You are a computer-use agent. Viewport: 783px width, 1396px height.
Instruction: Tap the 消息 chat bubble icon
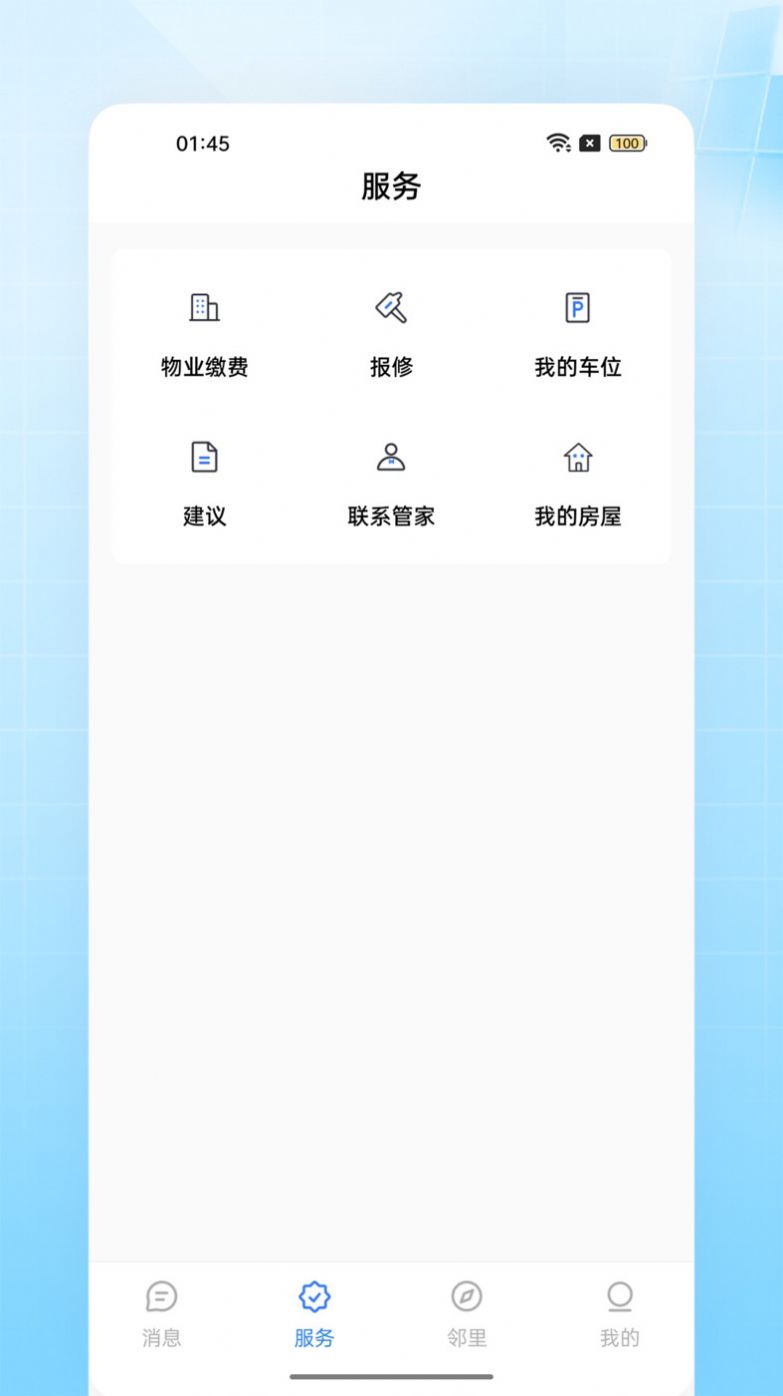pos(161,1296)
